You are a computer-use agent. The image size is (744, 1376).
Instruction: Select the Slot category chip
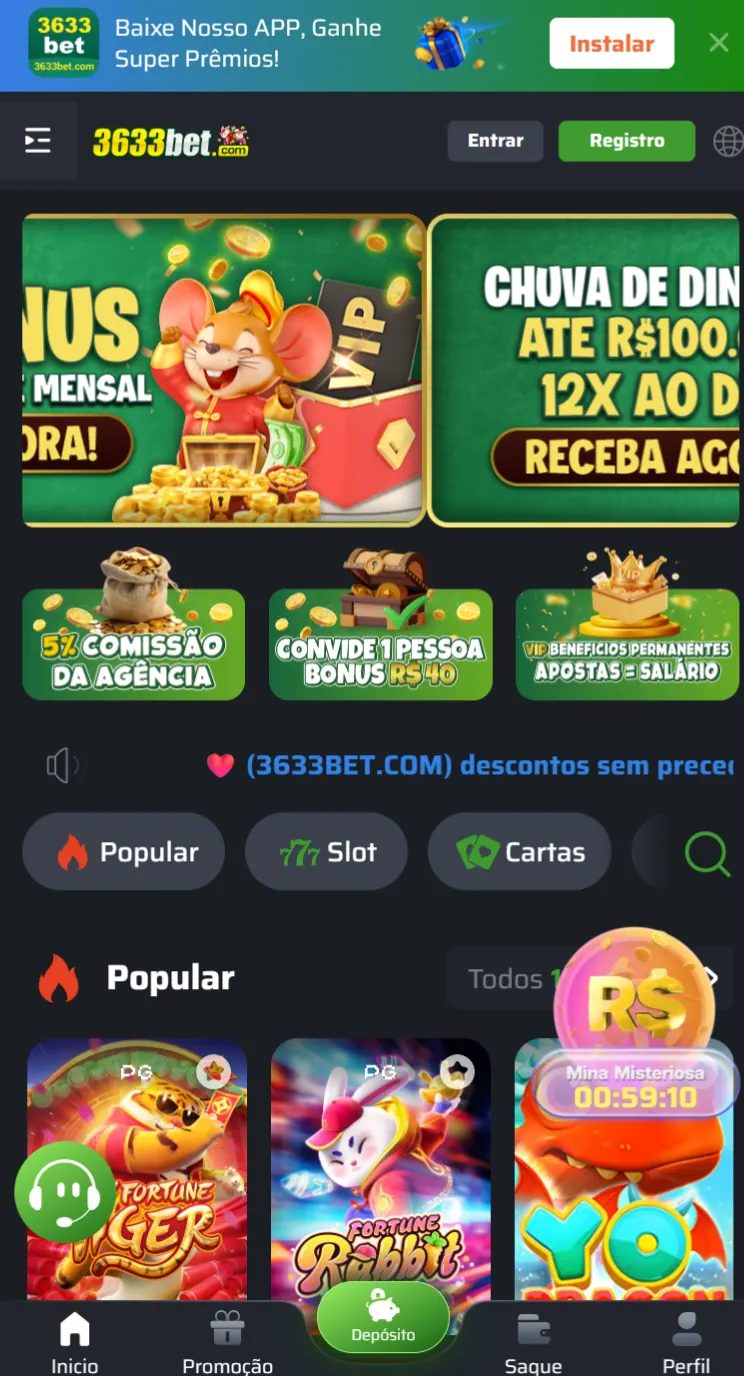coord(326,852)
